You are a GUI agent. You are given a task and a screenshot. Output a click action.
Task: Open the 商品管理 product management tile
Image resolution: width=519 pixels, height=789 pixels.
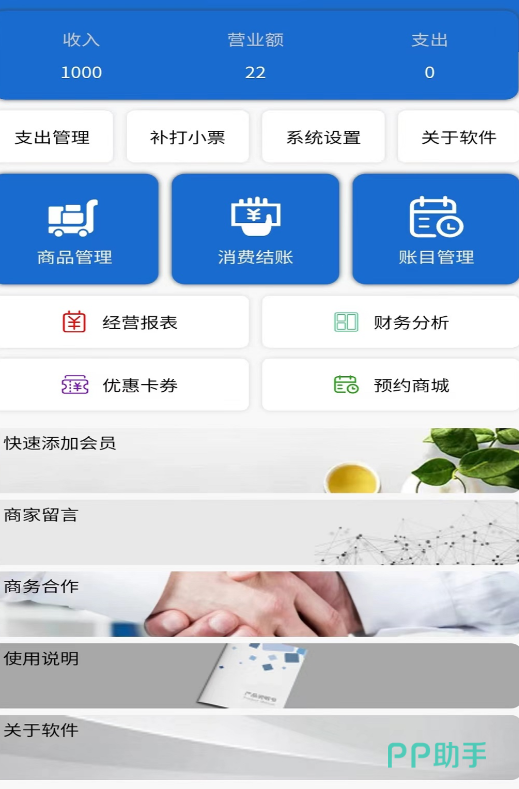tap(77, 229)
